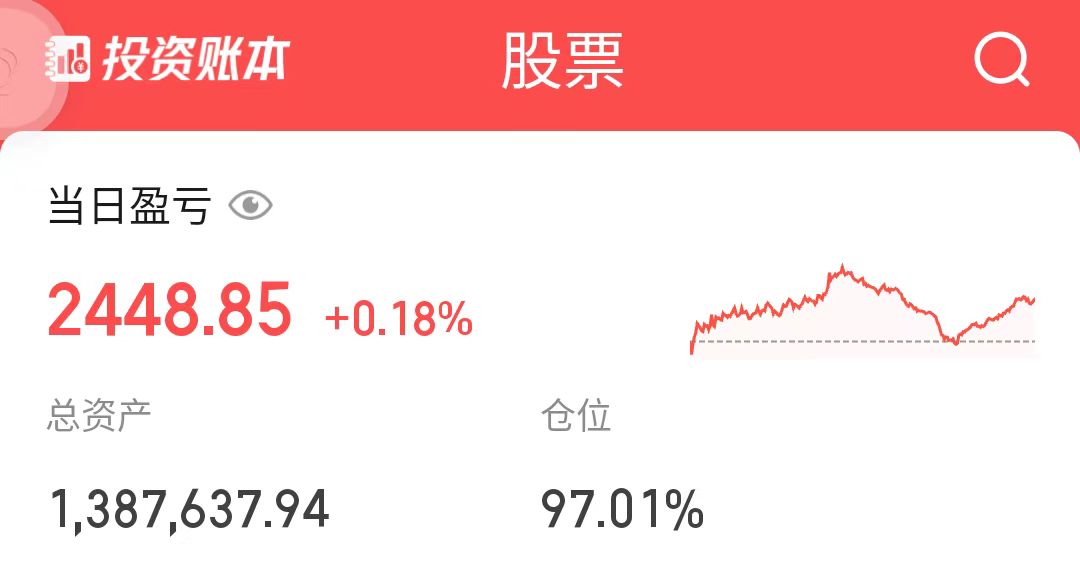Viewport: 1080px width, 586px height.
Task: Open the intraday profit trend chart
Action: coord(862,310)
